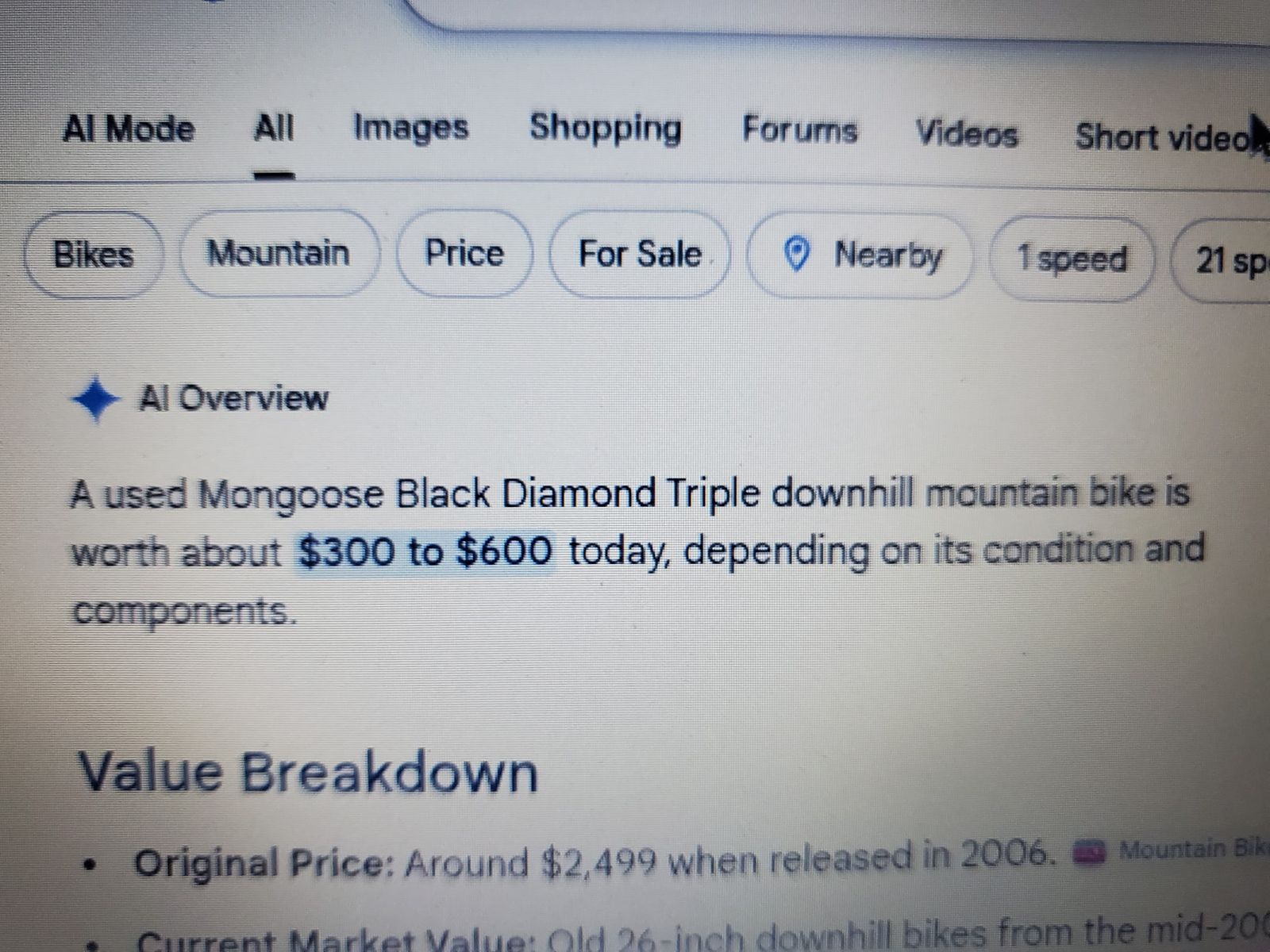Image resolution: width=1270 pixels, height=952 pixels.
Task: Select the All results tab
Action: point(274,128)
